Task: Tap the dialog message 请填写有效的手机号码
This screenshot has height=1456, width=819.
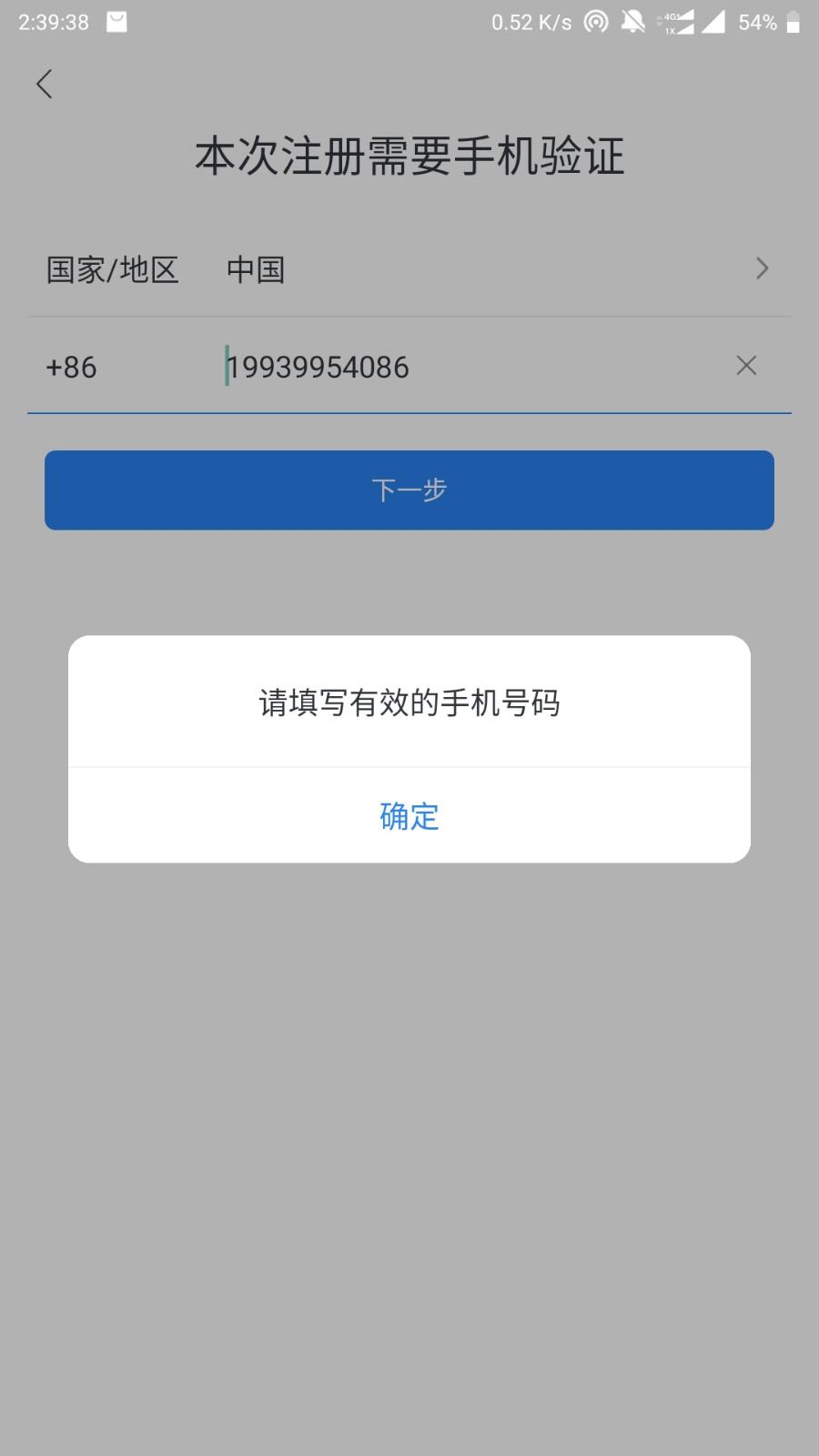Action: click(409, 703)
